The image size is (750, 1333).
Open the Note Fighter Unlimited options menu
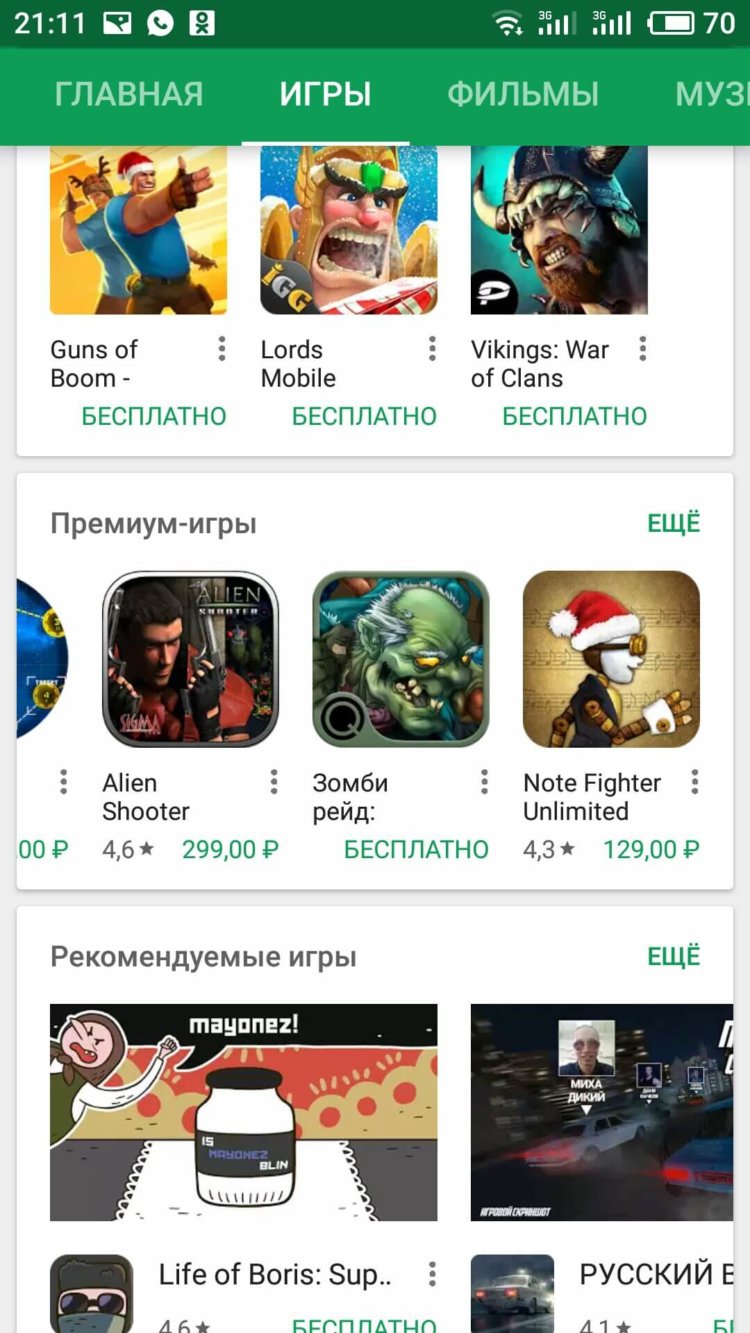point(695,781)
